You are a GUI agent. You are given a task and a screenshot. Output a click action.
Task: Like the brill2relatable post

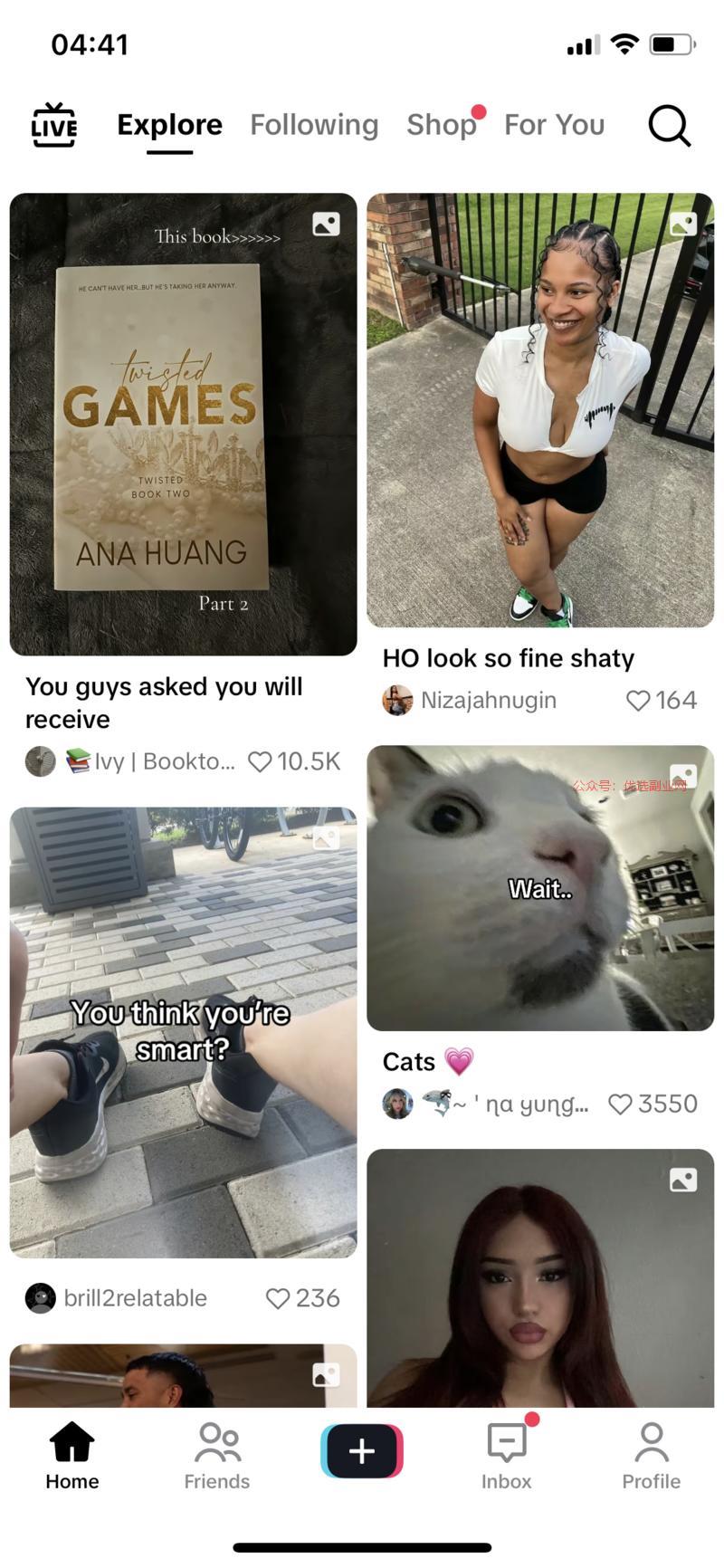[x=278, y=1298]
